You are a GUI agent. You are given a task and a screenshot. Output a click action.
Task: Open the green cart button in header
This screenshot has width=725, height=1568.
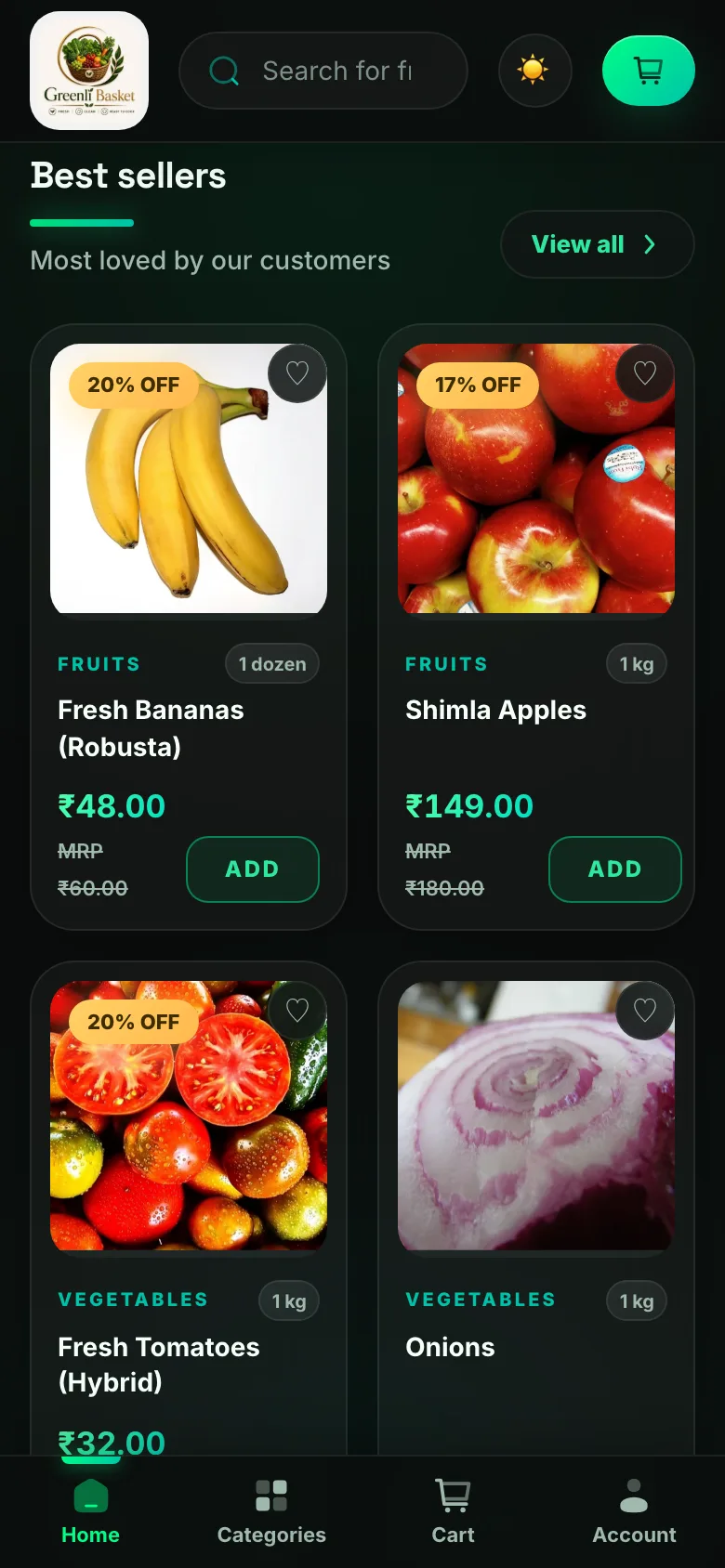coord(648,71)
